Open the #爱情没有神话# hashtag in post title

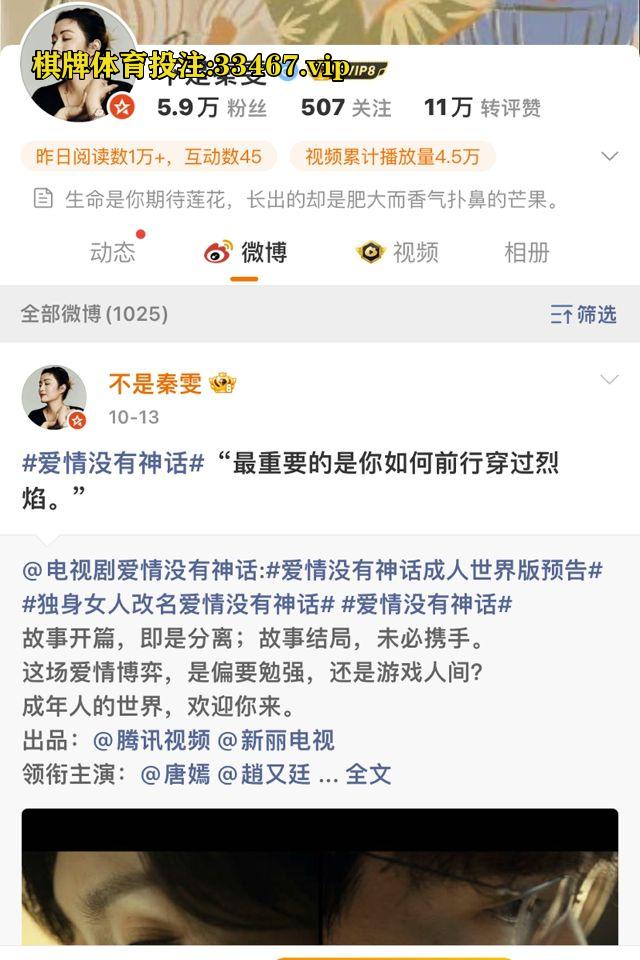[113, 462]
